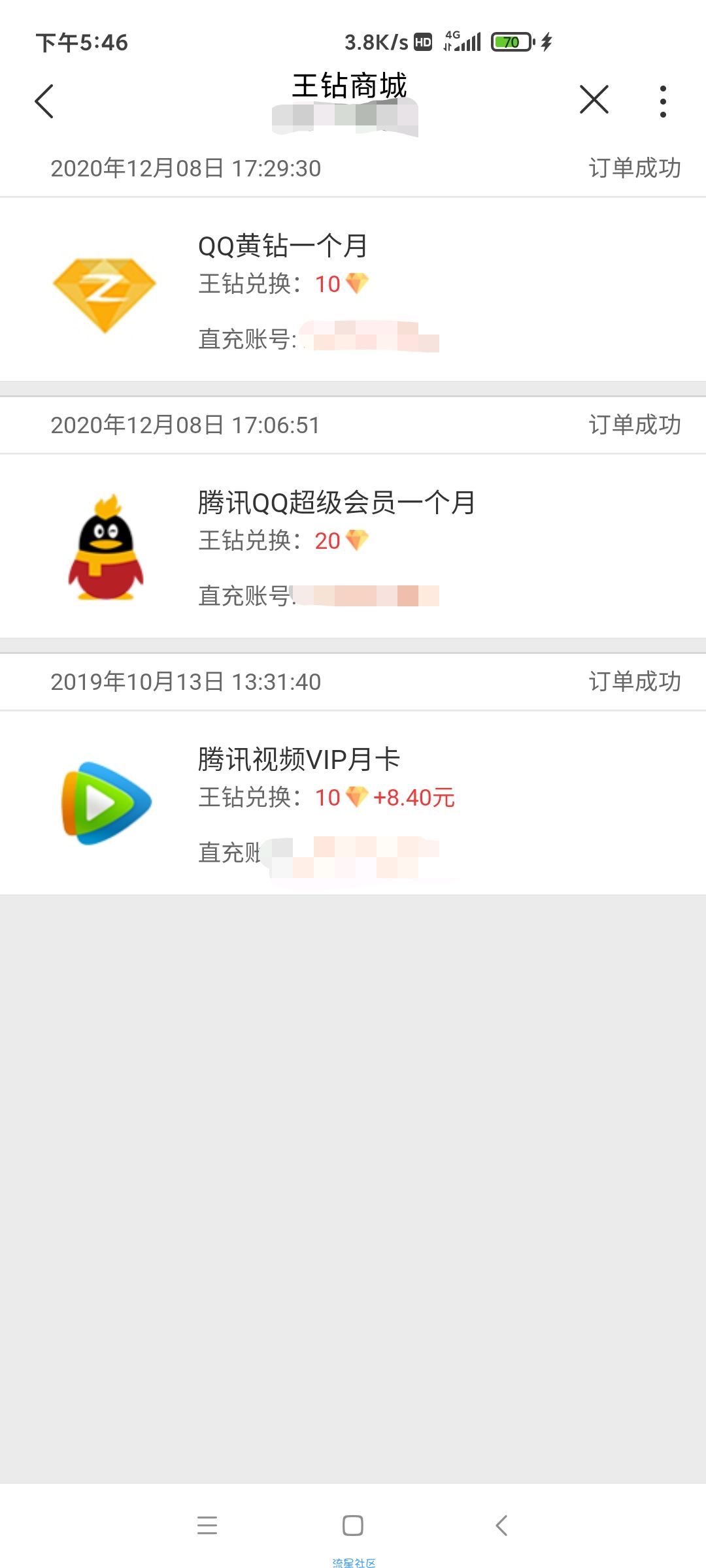This screenshot has height=1568, width=706.
Task: Open the 腾讯视频VIP月卡 order
Action: [x=353, y=802]
